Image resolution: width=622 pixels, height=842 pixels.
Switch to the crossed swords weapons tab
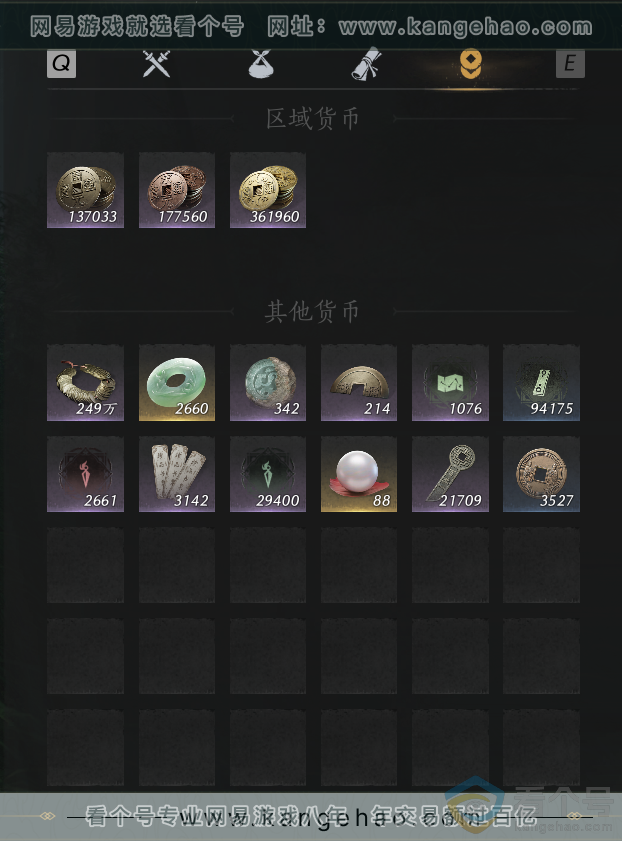pyautogui.click(x=157, y=64)
